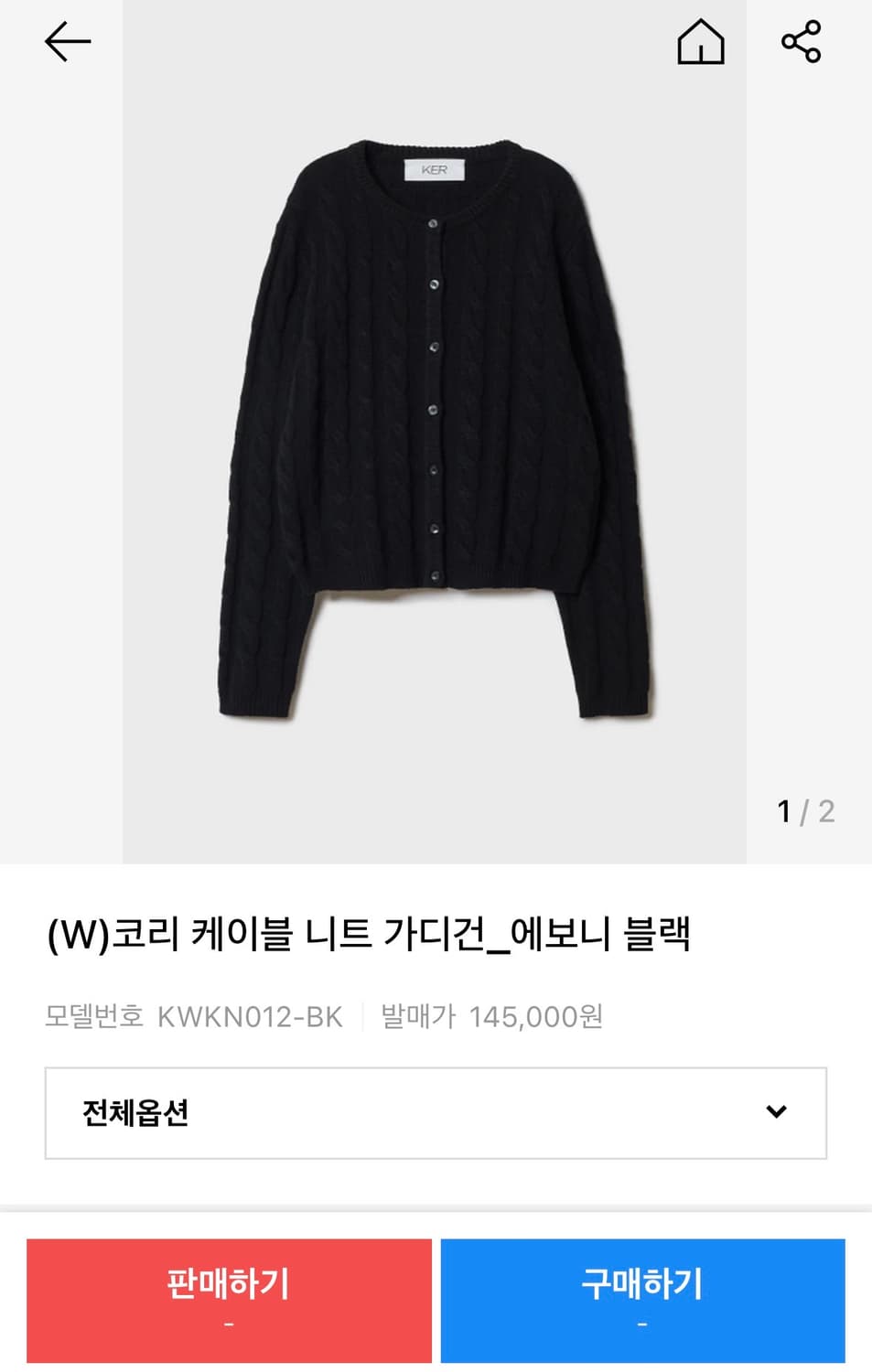Click the buy price dash under 구매하기
The height and width of the screenshot is (1372, 872).
641,1323
